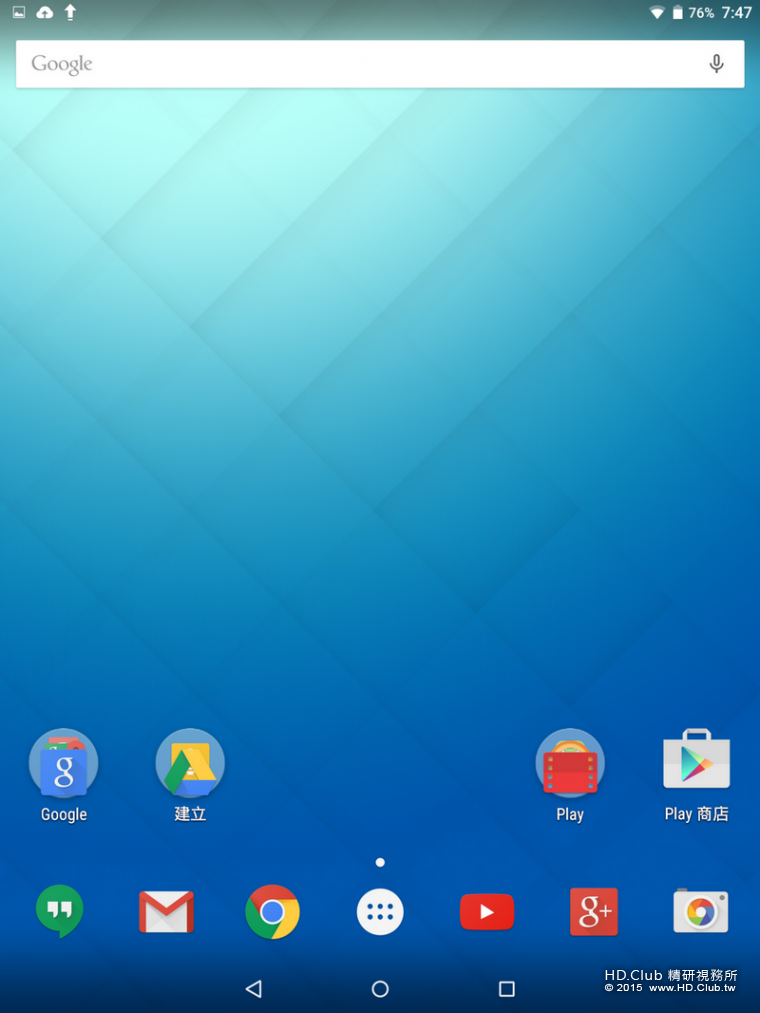Viewport: 760px width, 1013px height.
Task: Launch YouTube from the dock
Action: point(487,911)
